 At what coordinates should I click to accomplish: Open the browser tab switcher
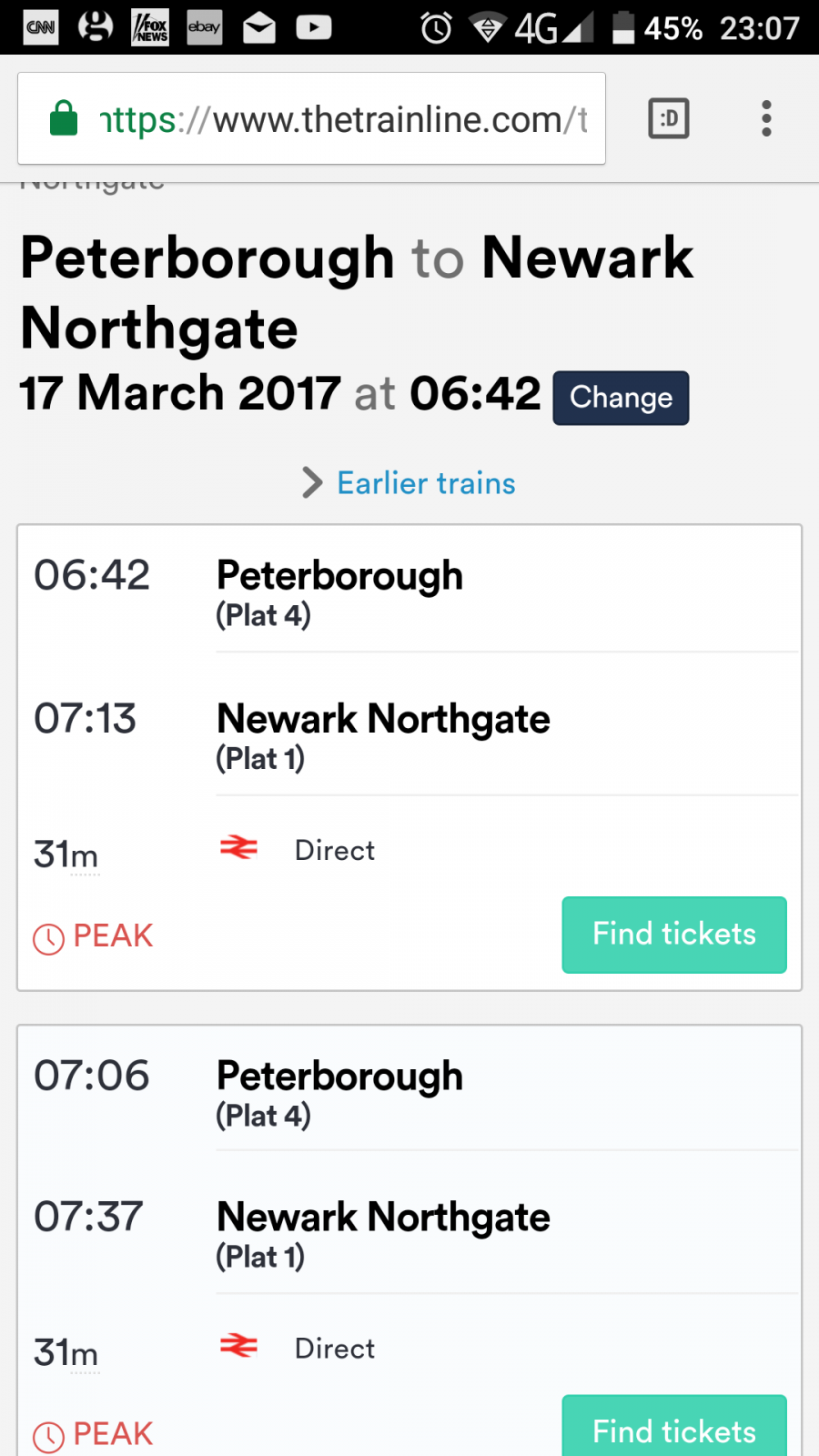669,118
